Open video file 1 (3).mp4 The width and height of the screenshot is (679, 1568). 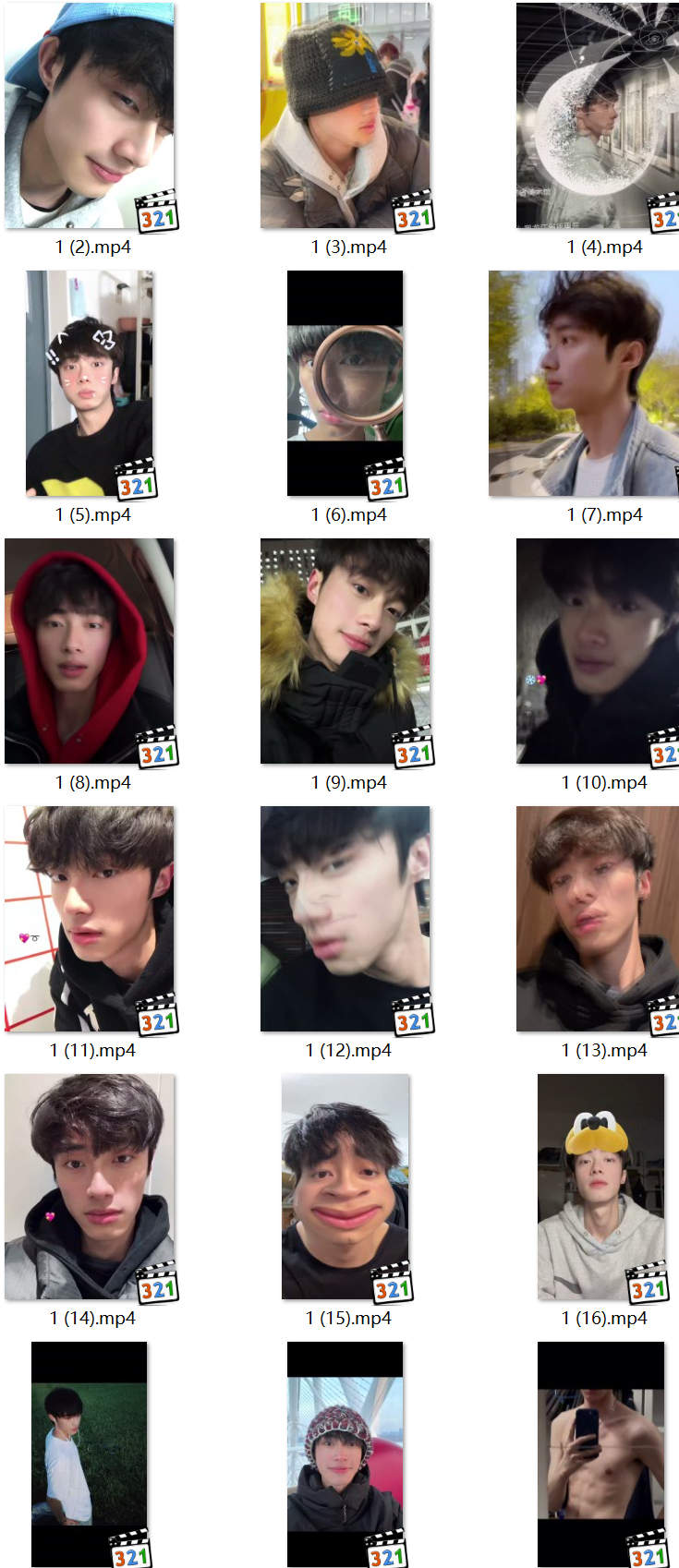click(x=346, y=115)
